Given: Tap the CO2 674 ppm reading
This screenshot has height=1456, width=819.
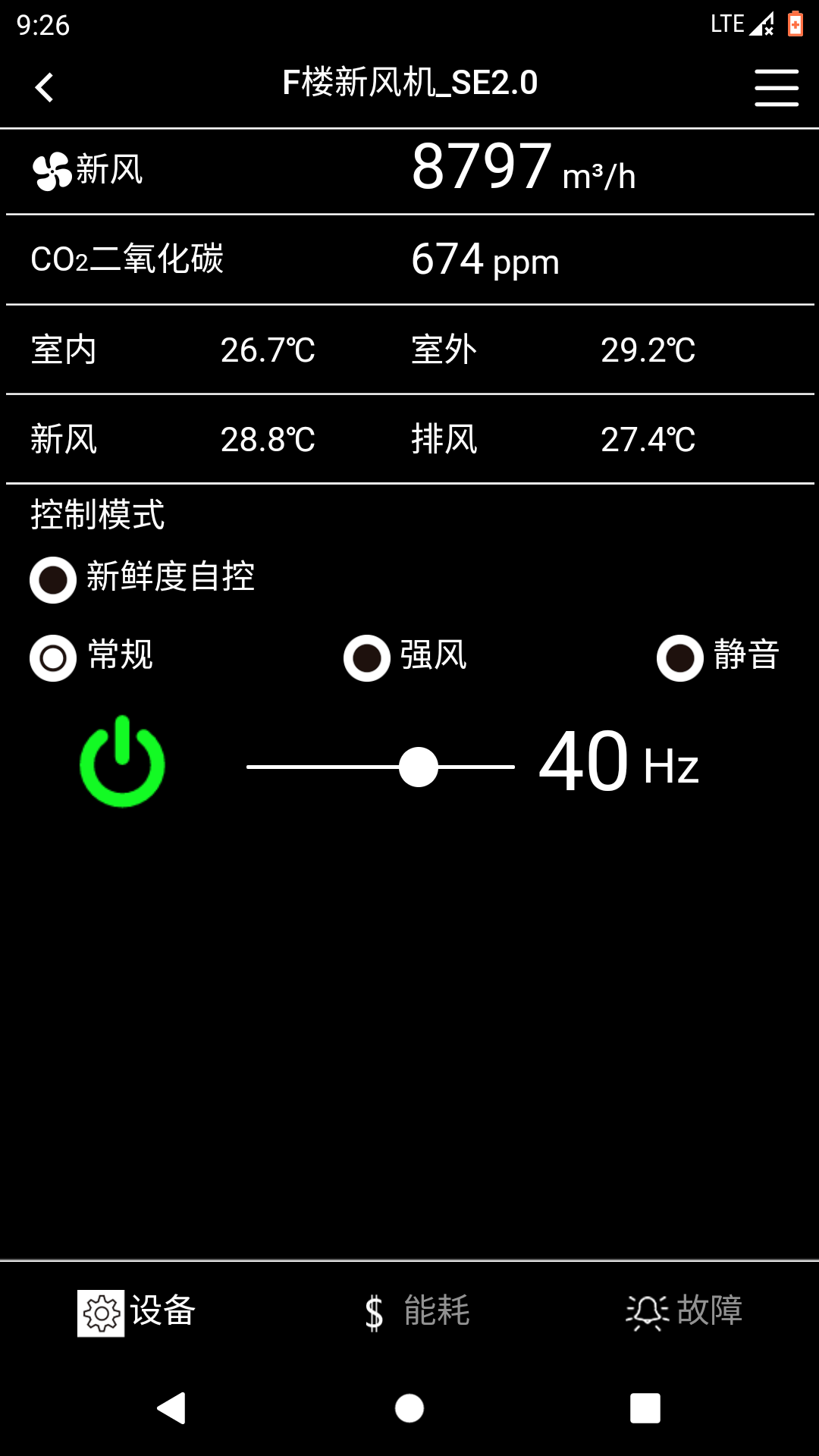Looking at the screenshot, I should point(484,261).
